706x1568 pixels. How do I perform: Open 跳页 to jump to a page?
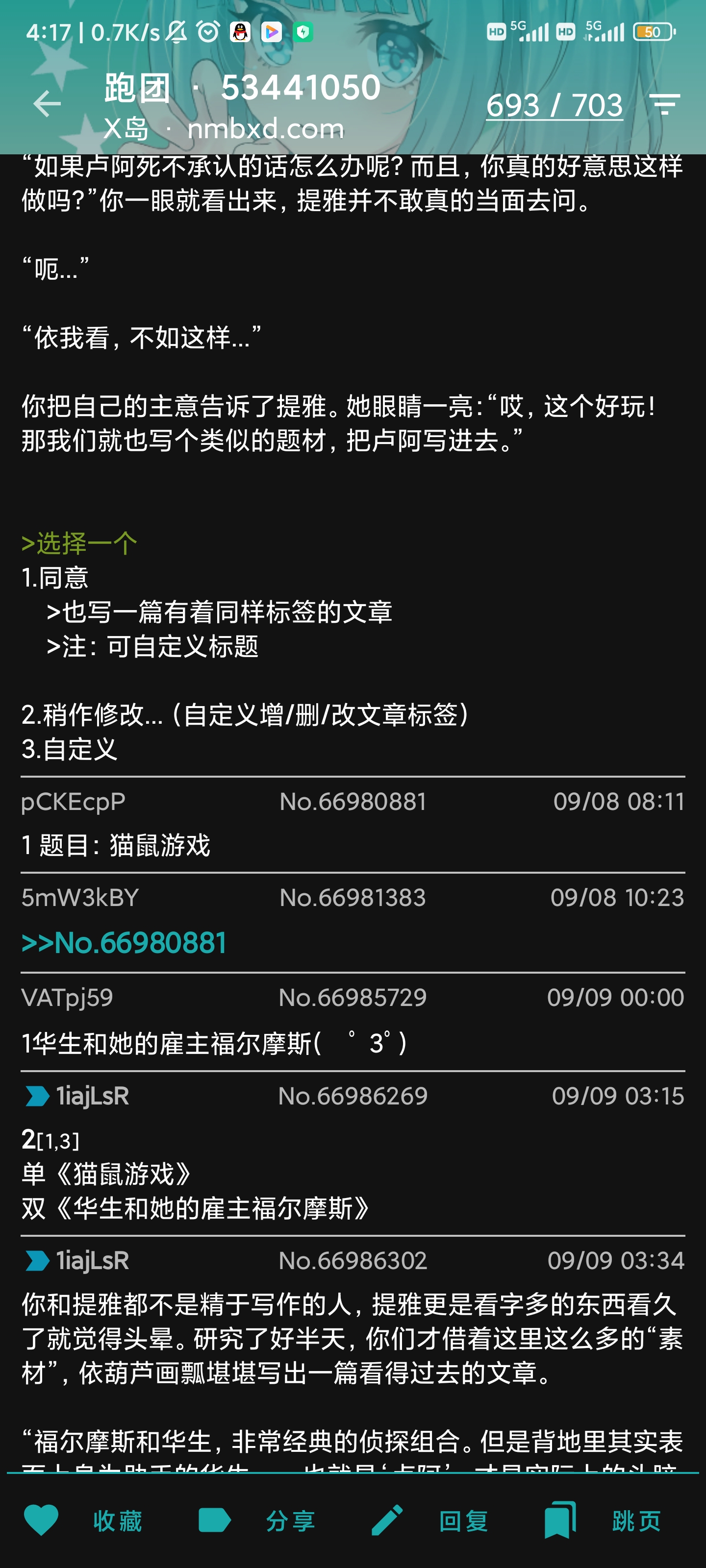(603, 1520)
